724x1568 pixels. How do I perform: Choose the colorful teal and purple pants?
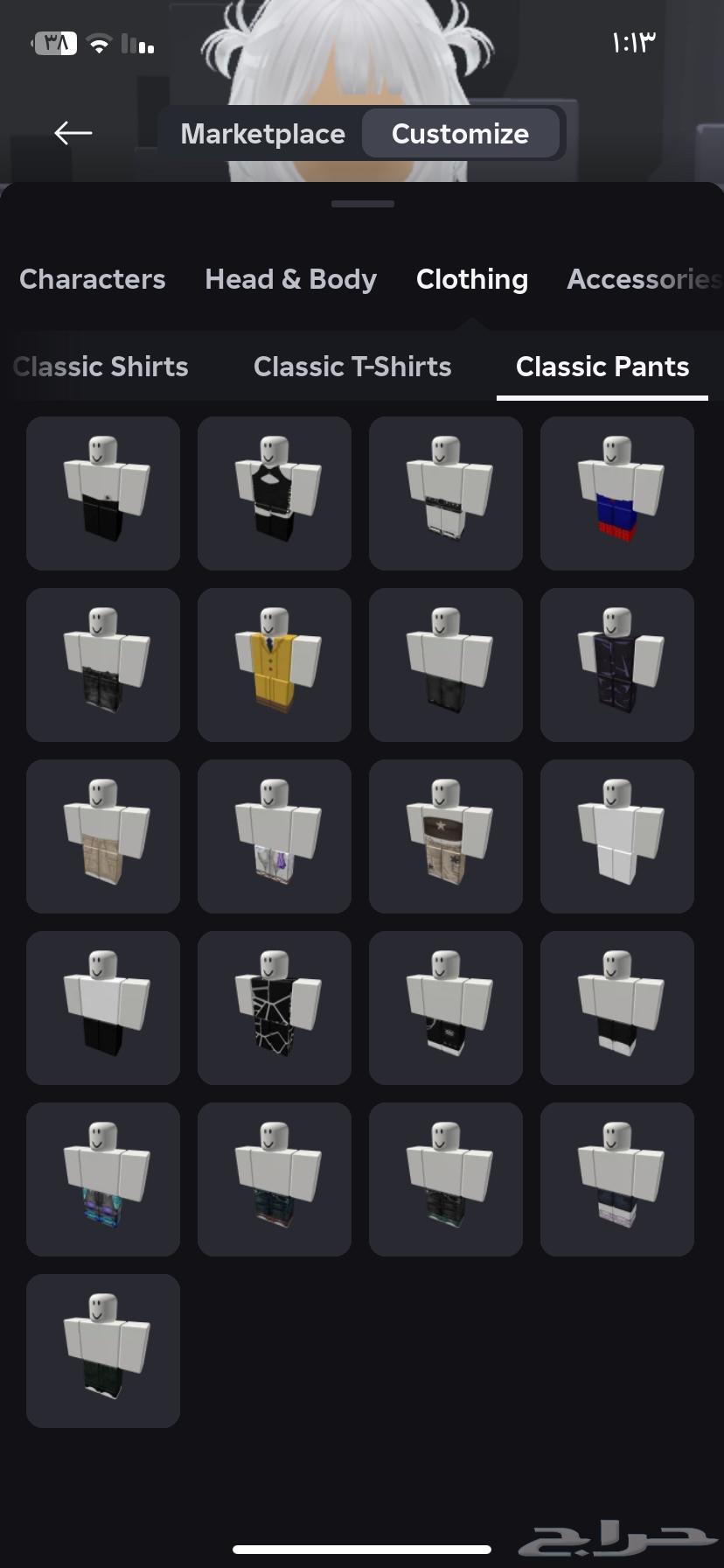(103, 1179)
